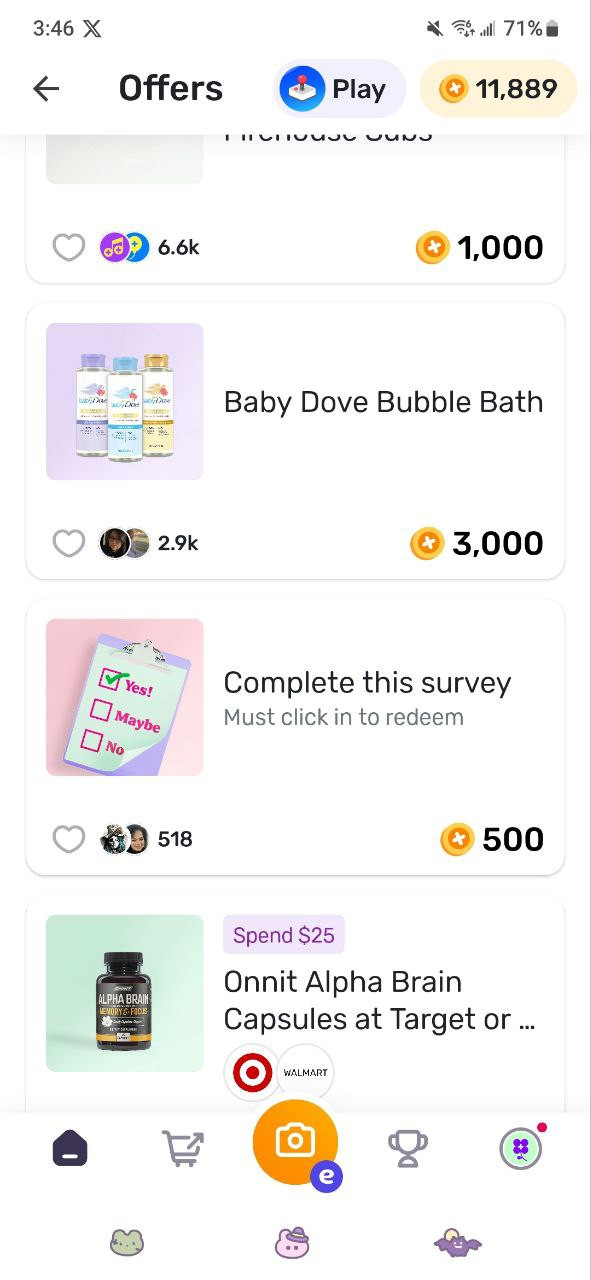Switch to the home tab

tap(70, 1148)
